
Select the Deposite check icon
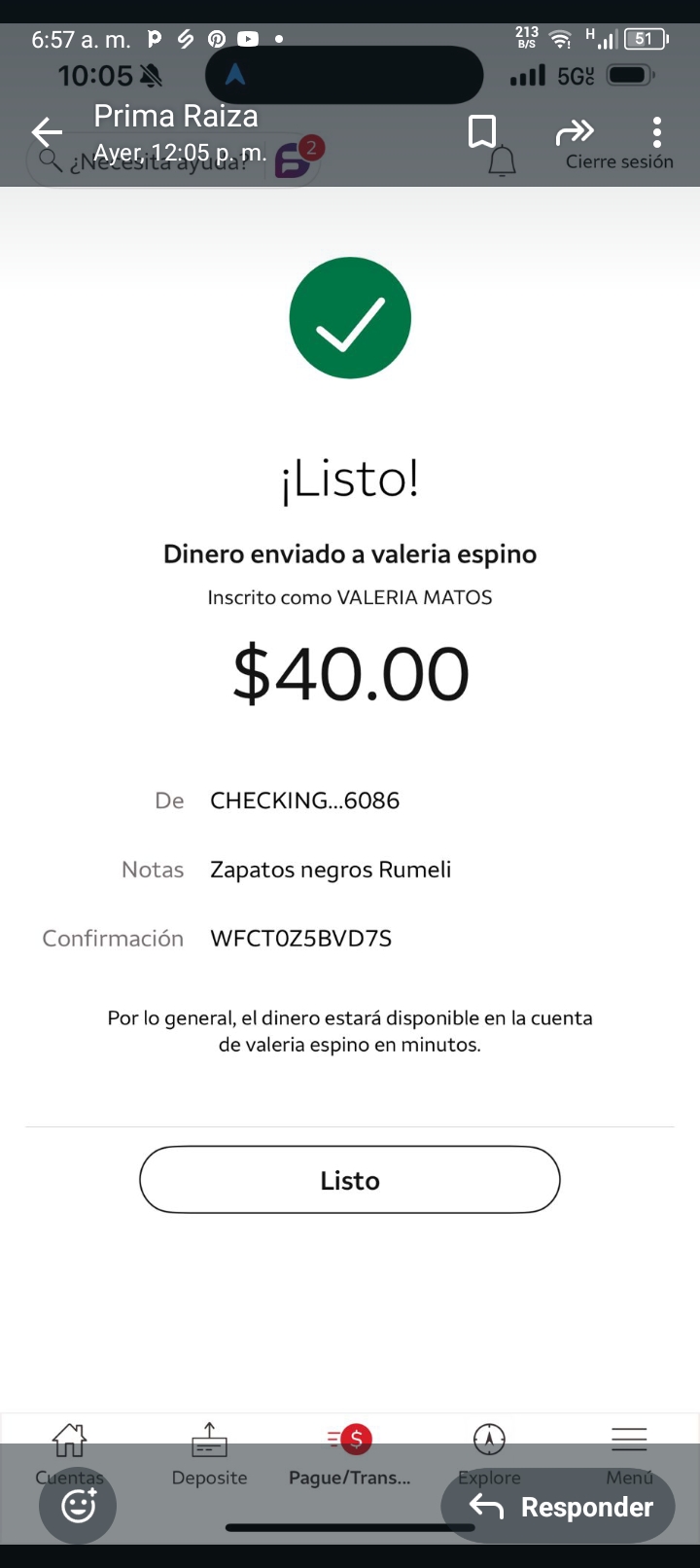[209, 1440]
